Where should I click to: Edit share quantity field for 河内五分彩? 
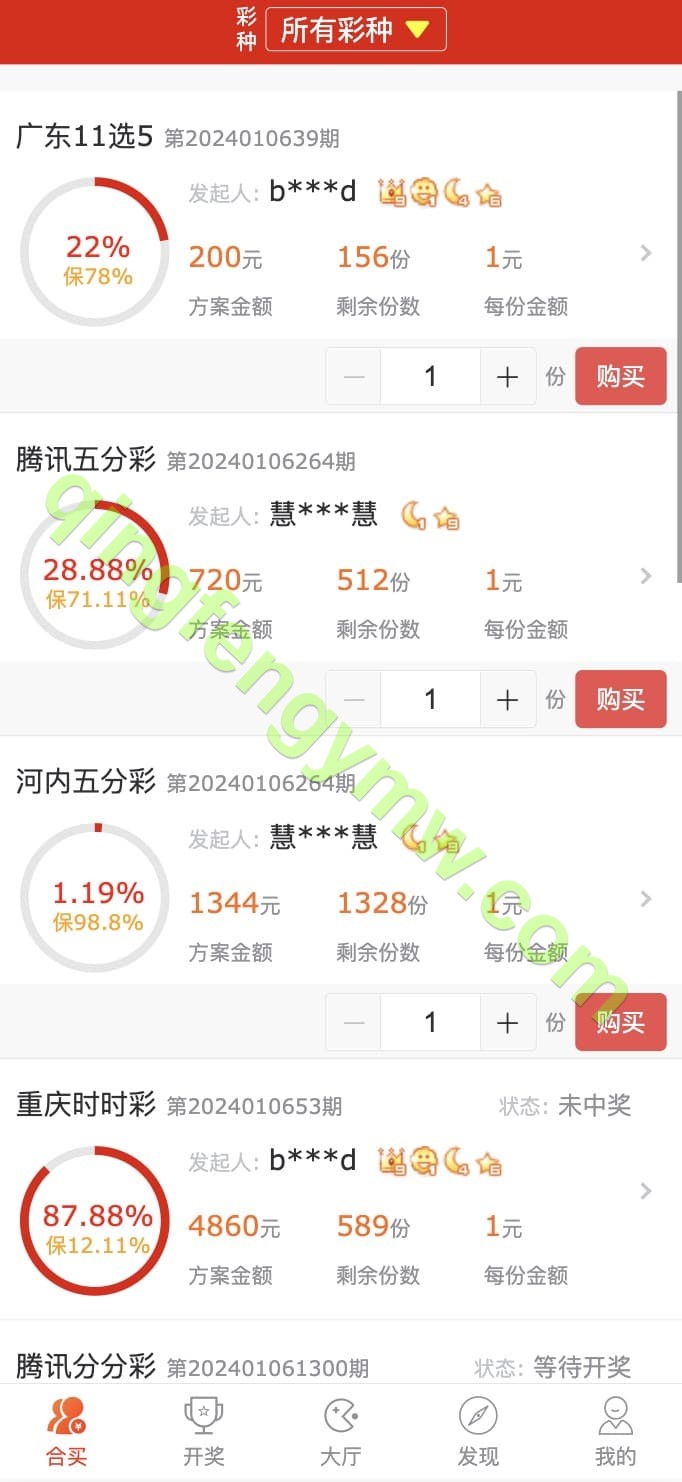click(430, 1022)
